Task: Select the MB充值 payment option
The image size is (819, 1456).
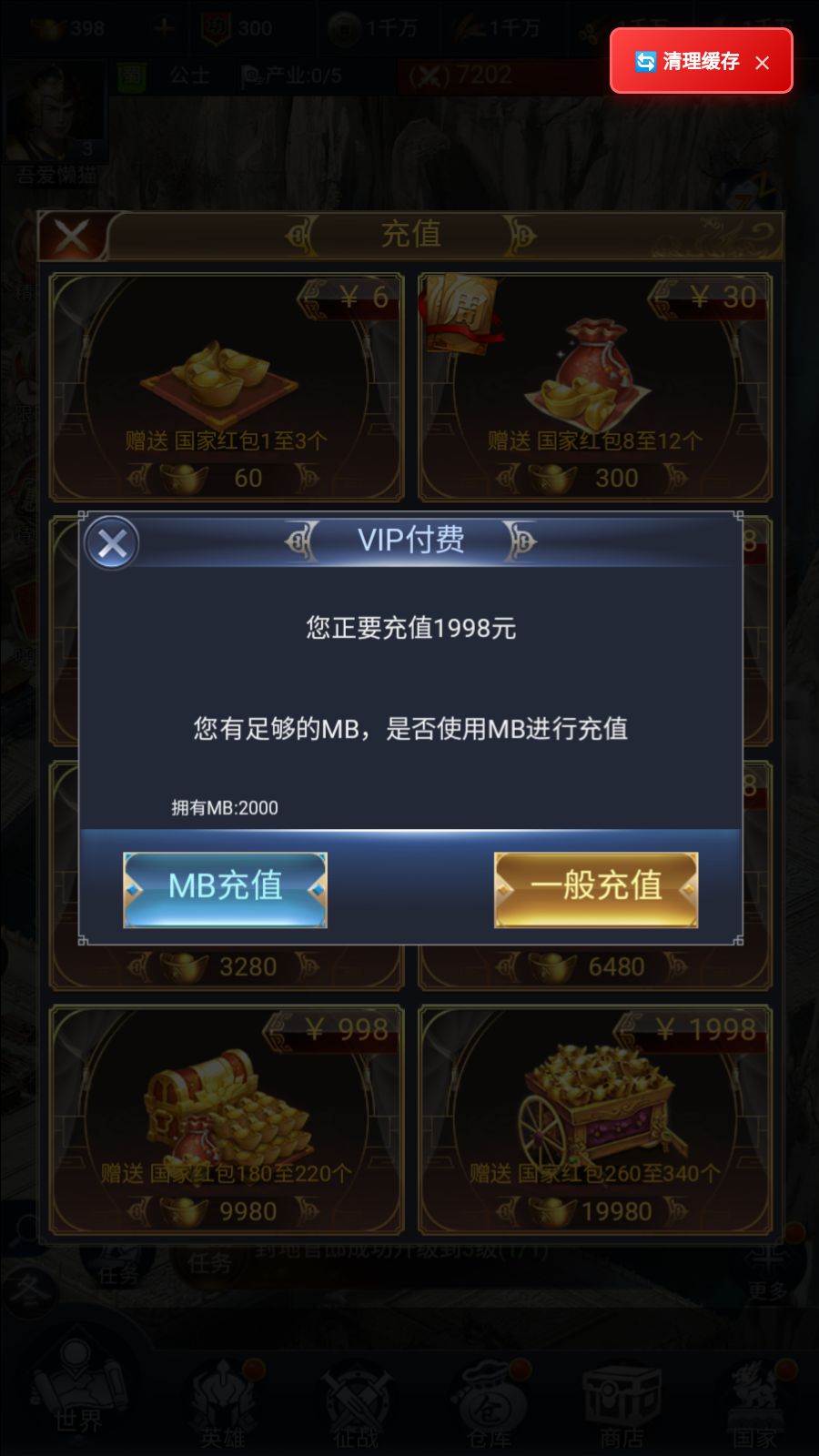Action: pos(225,887)
